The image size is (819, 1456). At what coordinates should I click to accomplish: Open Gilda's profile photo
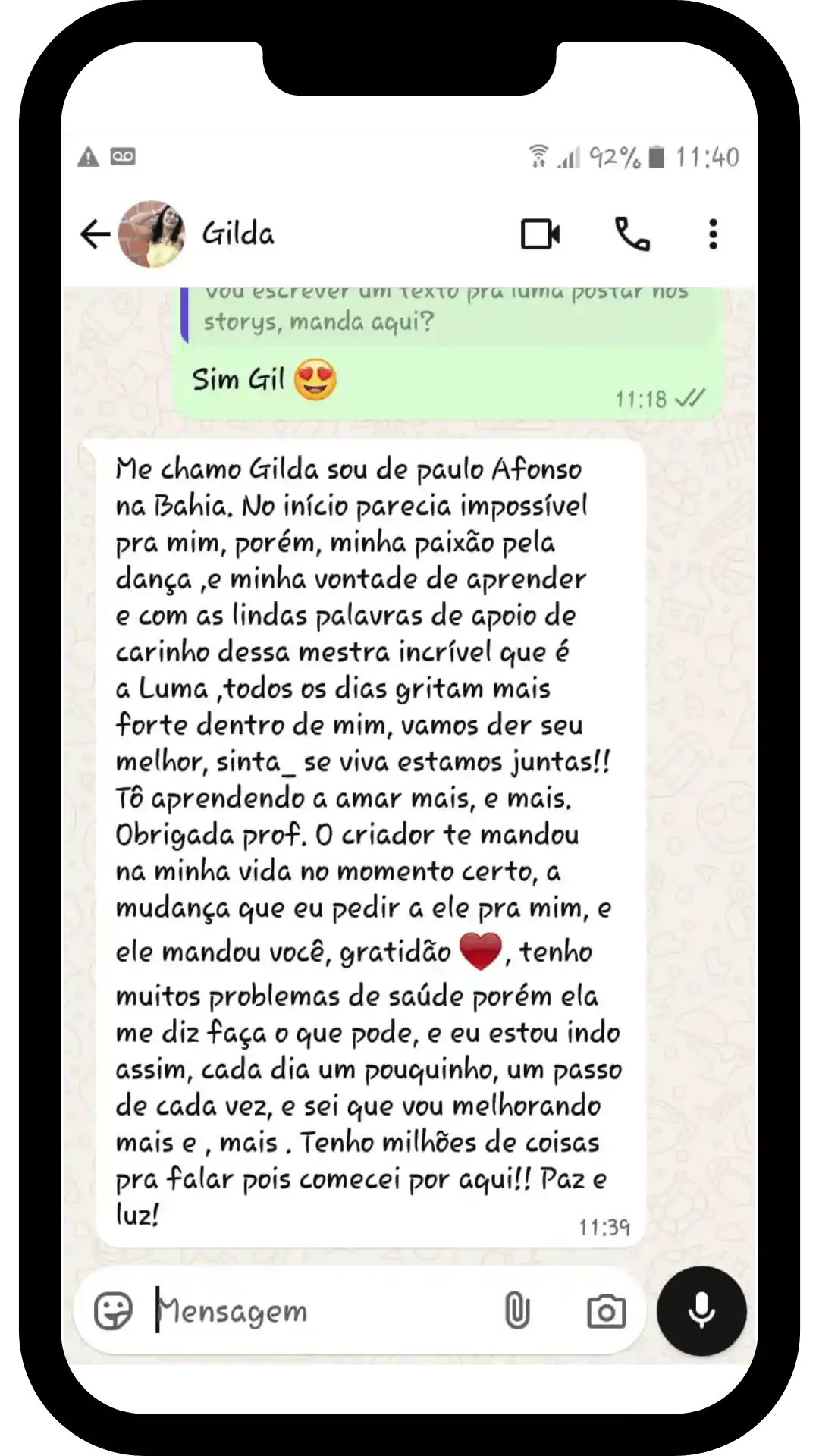point(152,234)
